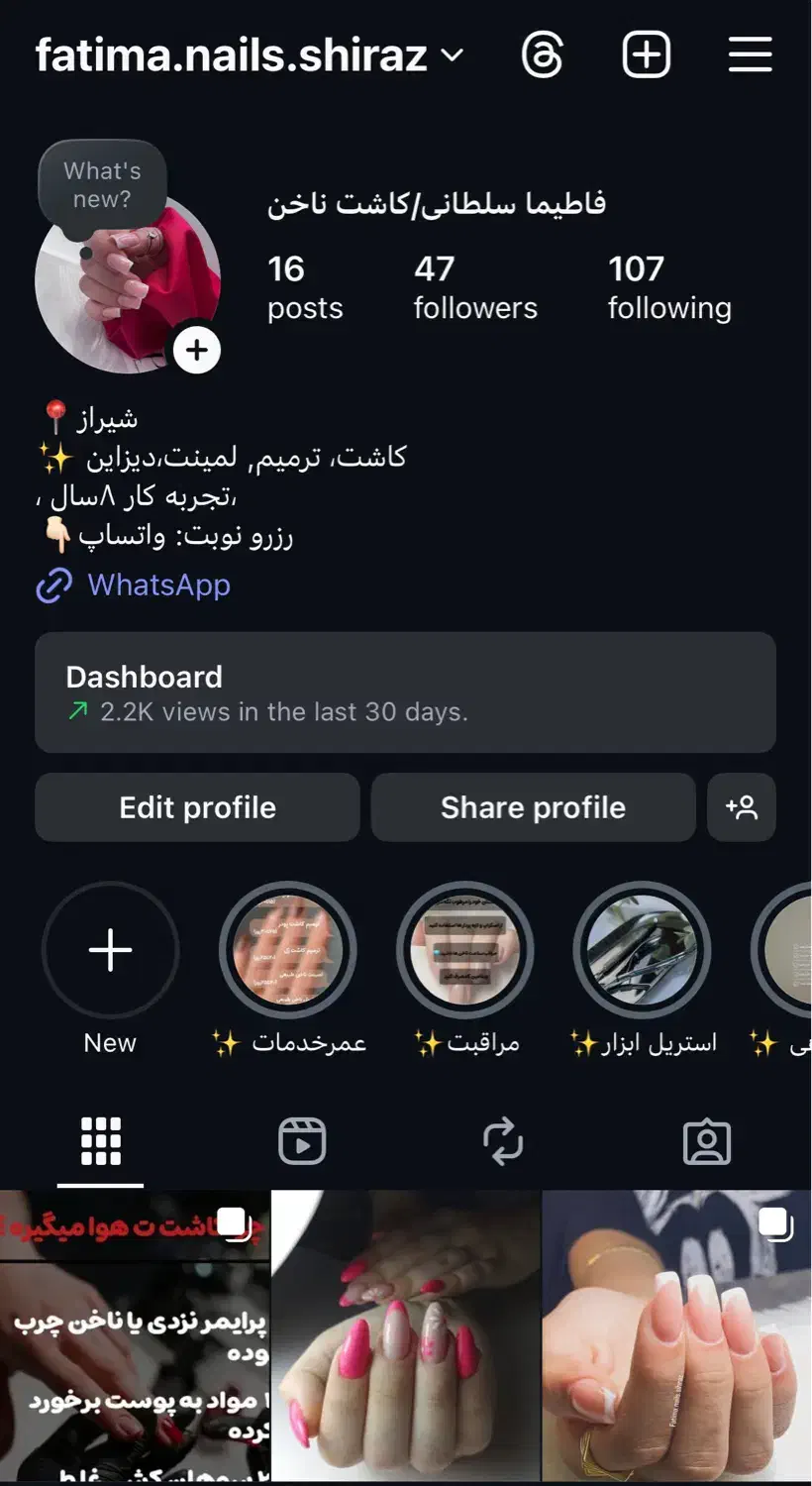Add a story via the profile picture plus badge

[x=197, y=350]
